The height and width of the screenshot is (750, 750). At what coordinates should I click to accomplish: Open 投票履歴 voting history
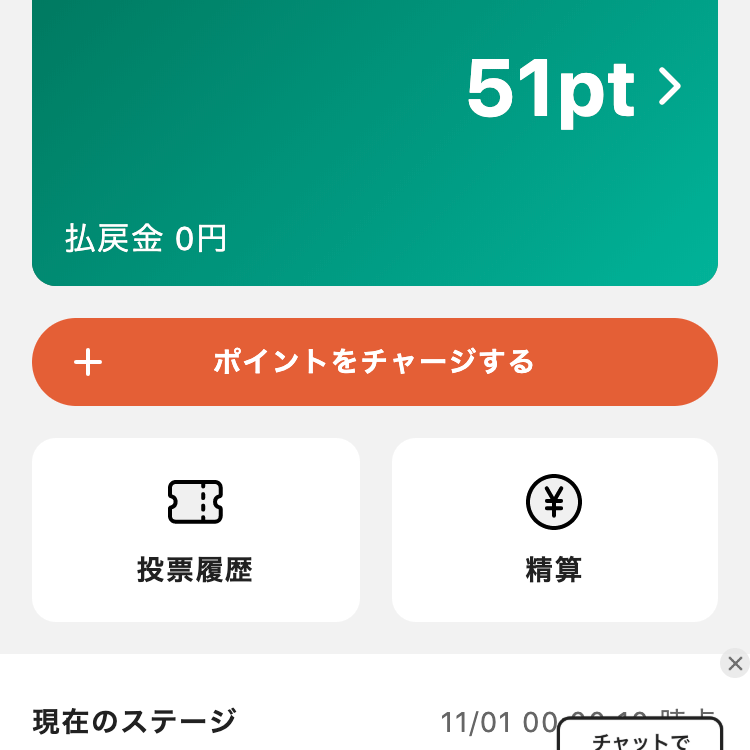click(x=196, y=530)
